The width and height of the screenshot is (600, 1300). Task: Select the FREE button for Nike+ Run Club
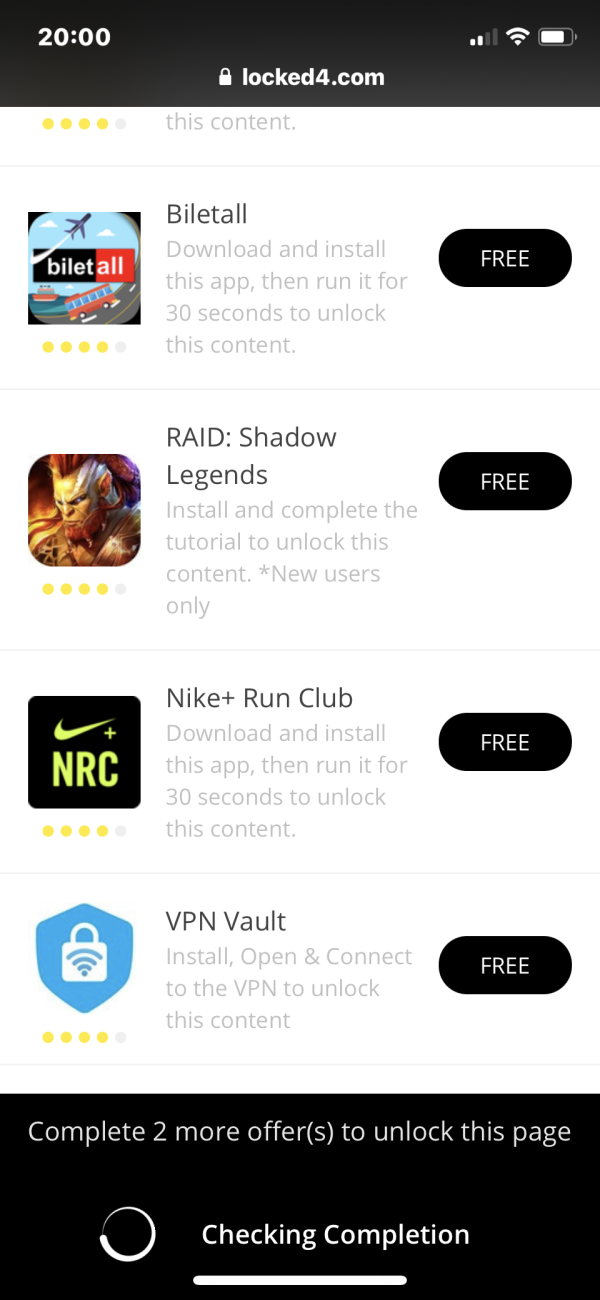[505, 742]
